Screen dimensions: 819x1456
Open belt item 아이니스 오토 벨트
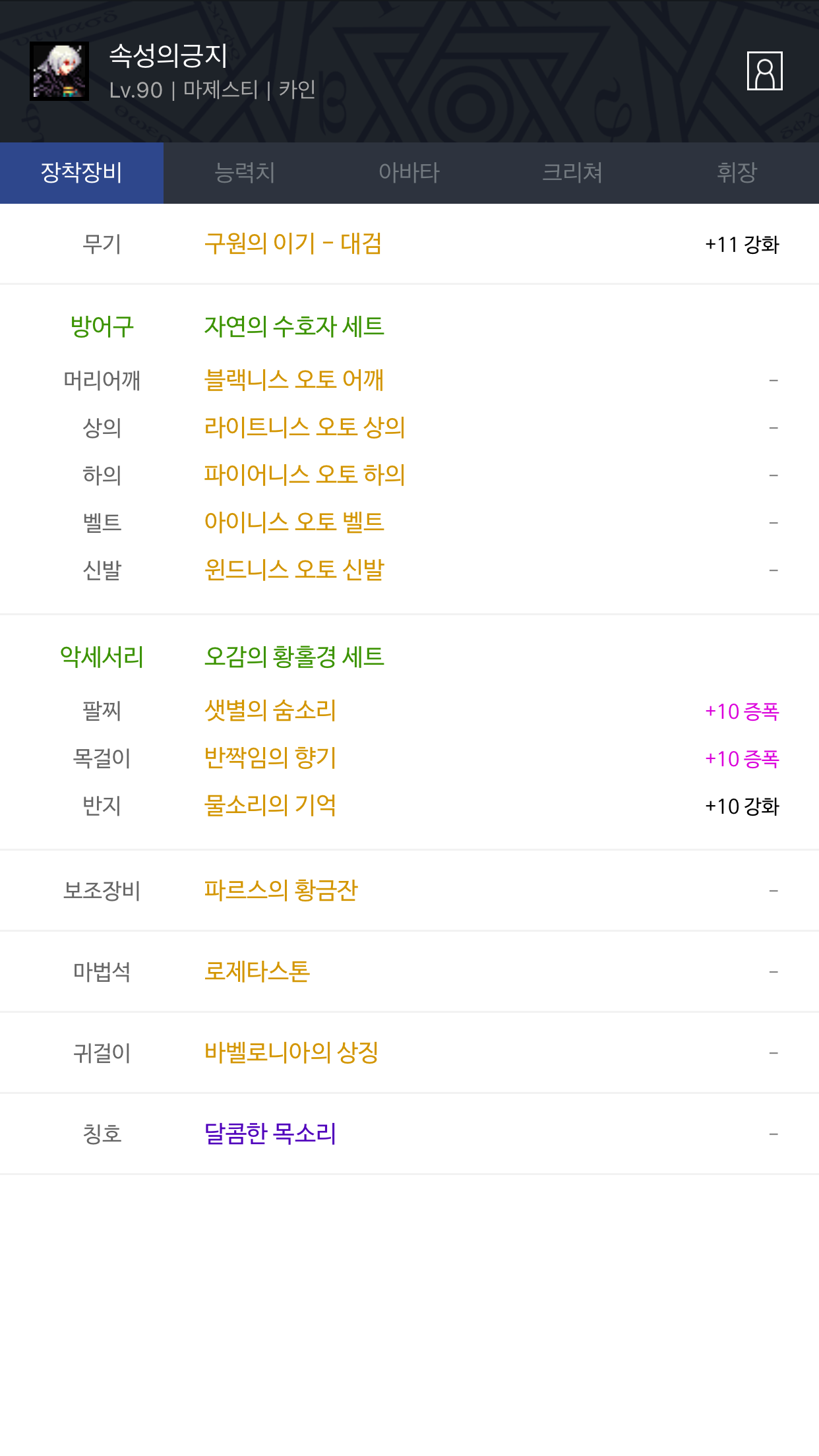pyautogui.click(x=294, y=522)
